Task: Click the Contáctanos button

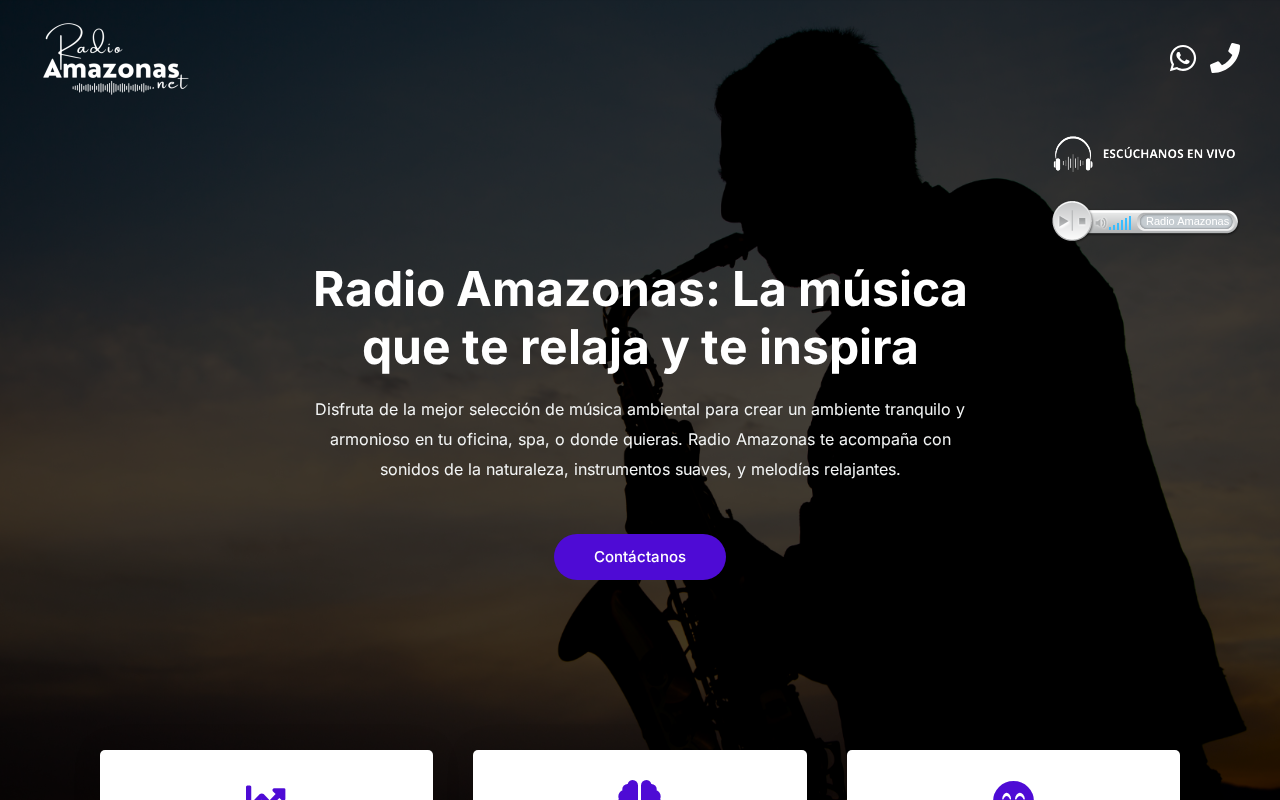Action: pos(640,557)
